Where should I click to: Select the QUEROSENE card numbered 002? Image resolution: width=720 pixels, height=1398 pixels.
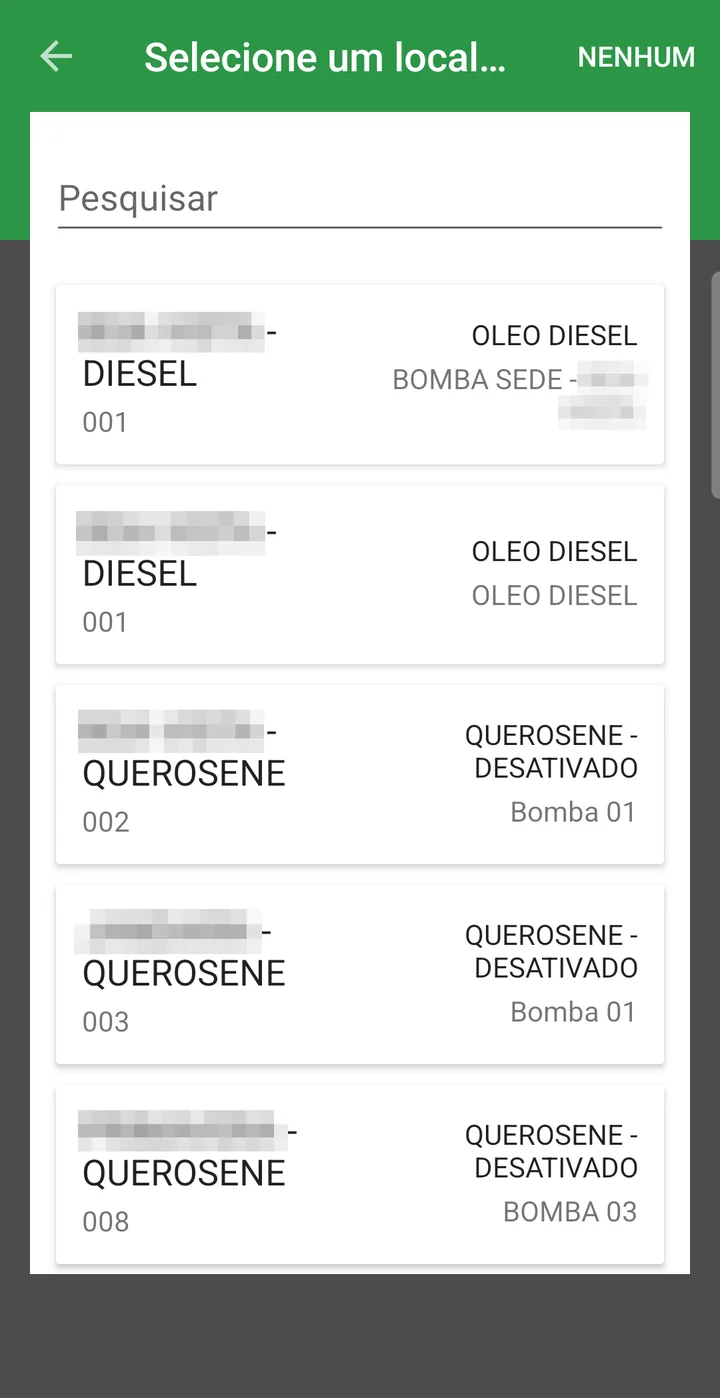pyautogui.click(x=360, y=775)
